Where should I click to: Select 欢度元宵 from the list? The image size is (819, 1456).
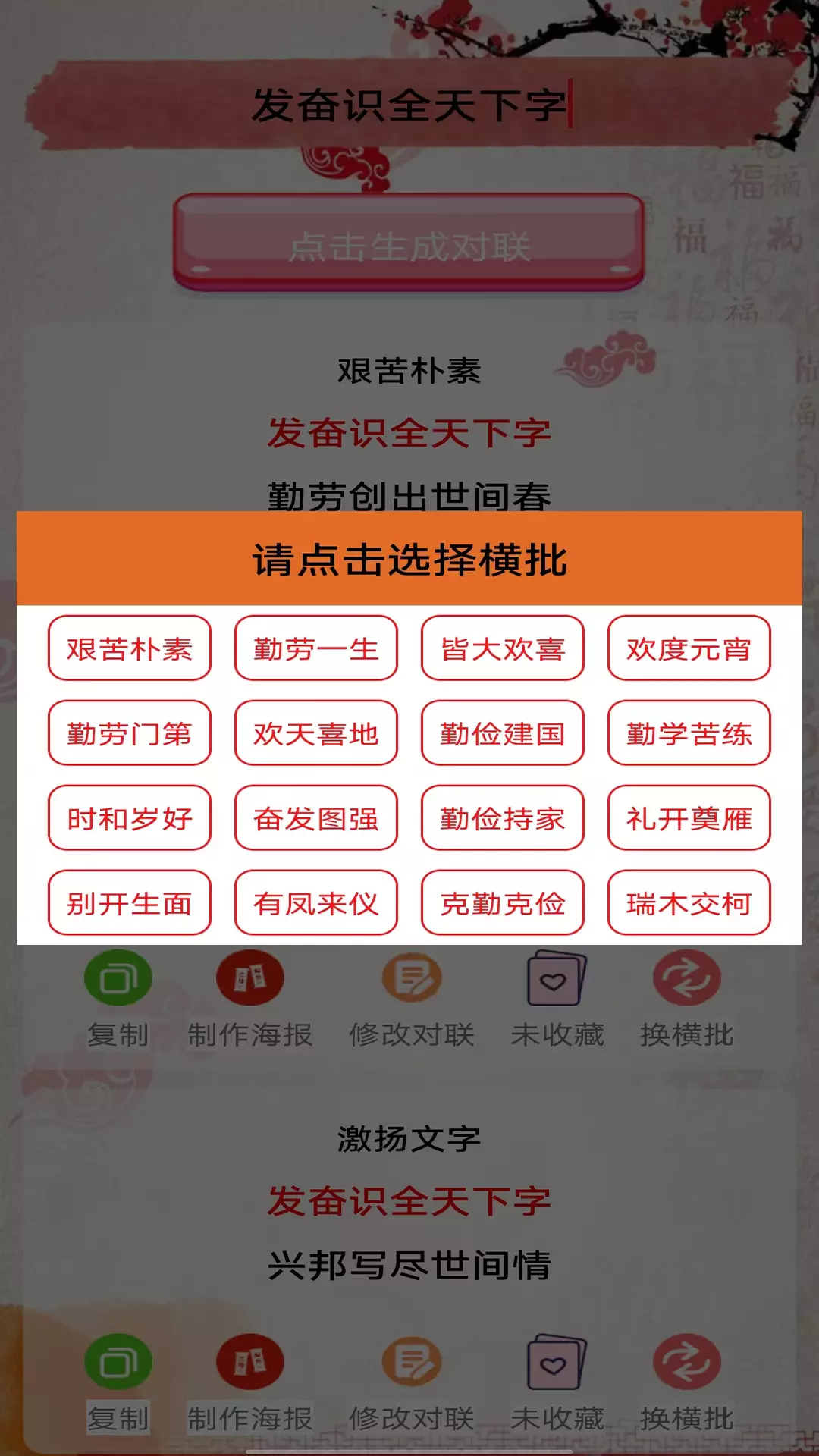689,648
